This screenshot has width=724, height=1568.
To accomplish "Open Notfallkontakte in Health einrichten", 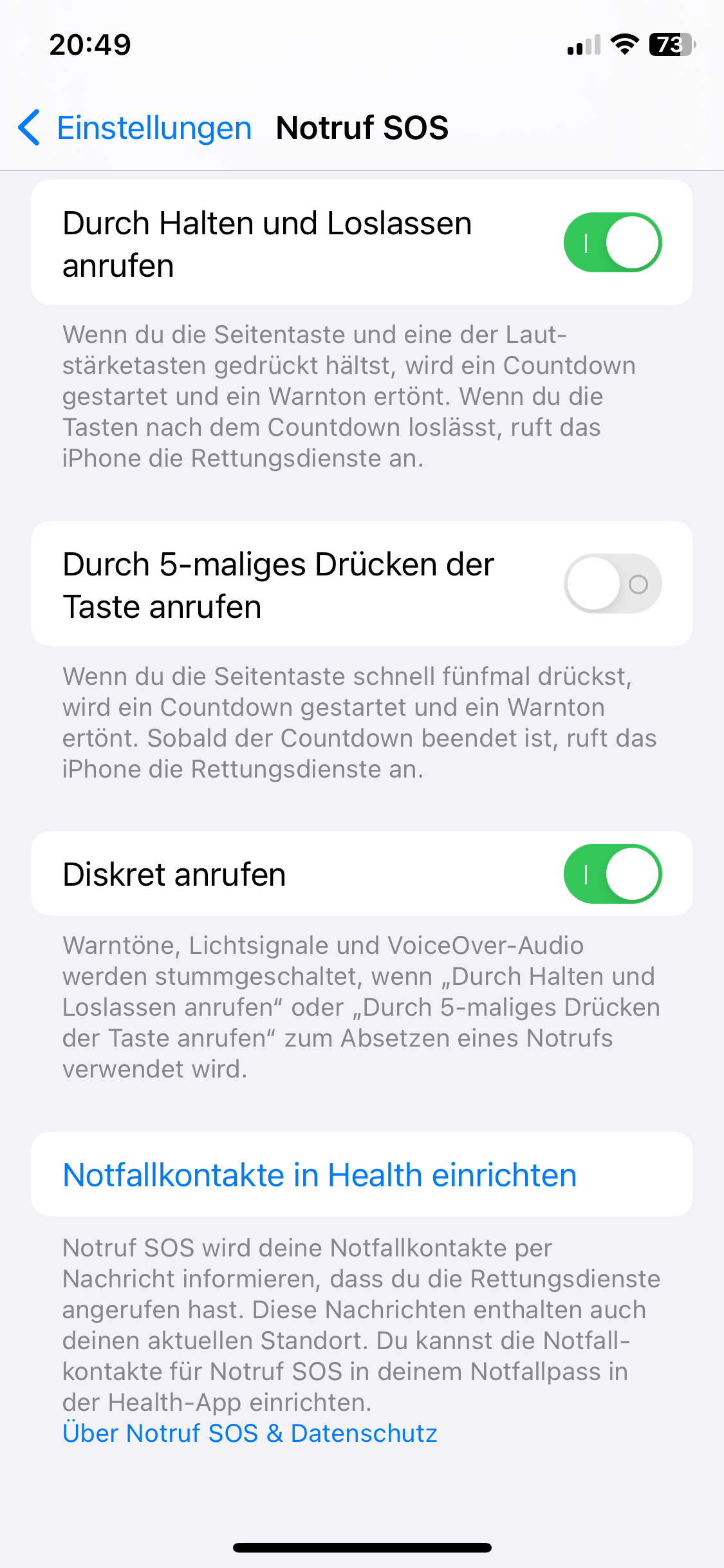I will tap(319, 1175).
